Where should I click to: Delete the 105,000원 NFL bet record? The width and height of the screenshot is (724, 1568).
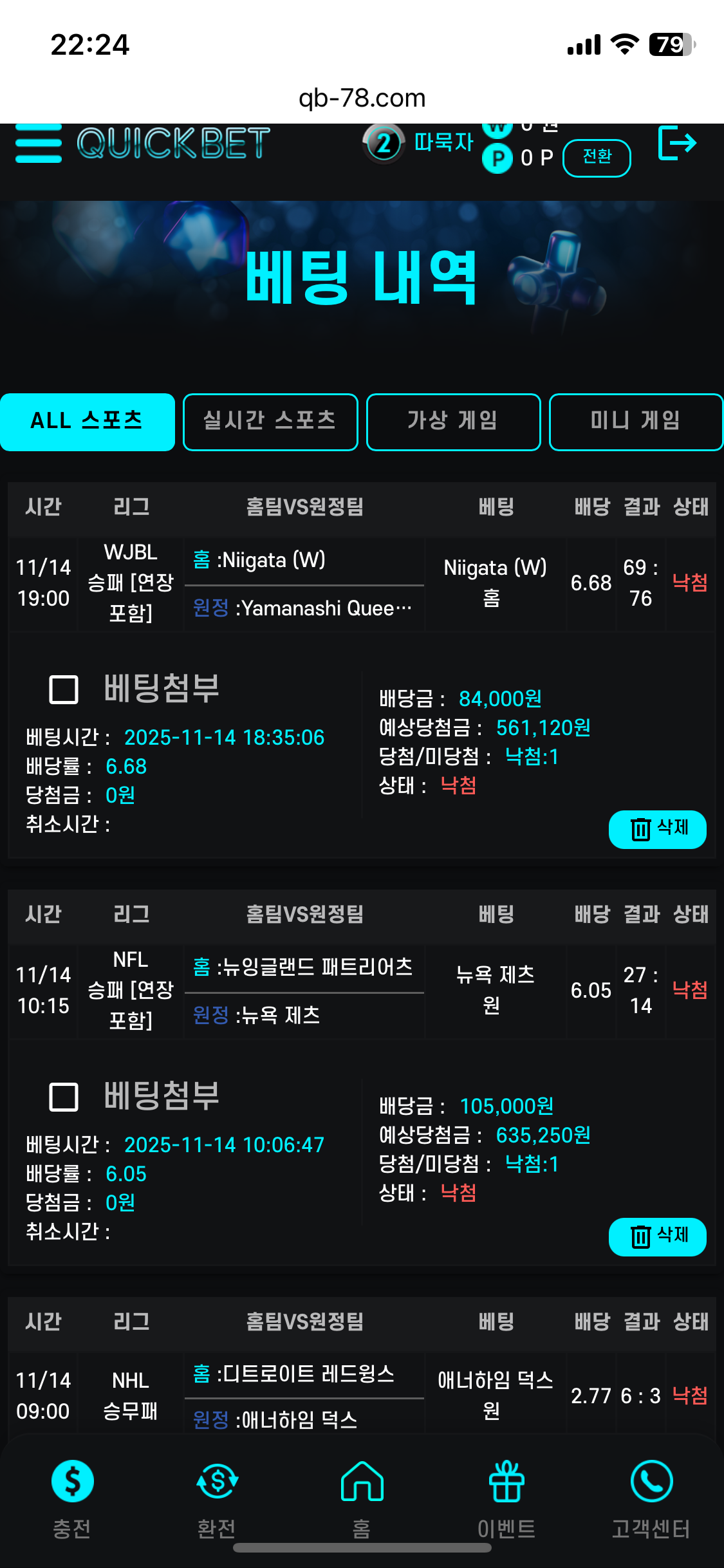click(657, 1237)
